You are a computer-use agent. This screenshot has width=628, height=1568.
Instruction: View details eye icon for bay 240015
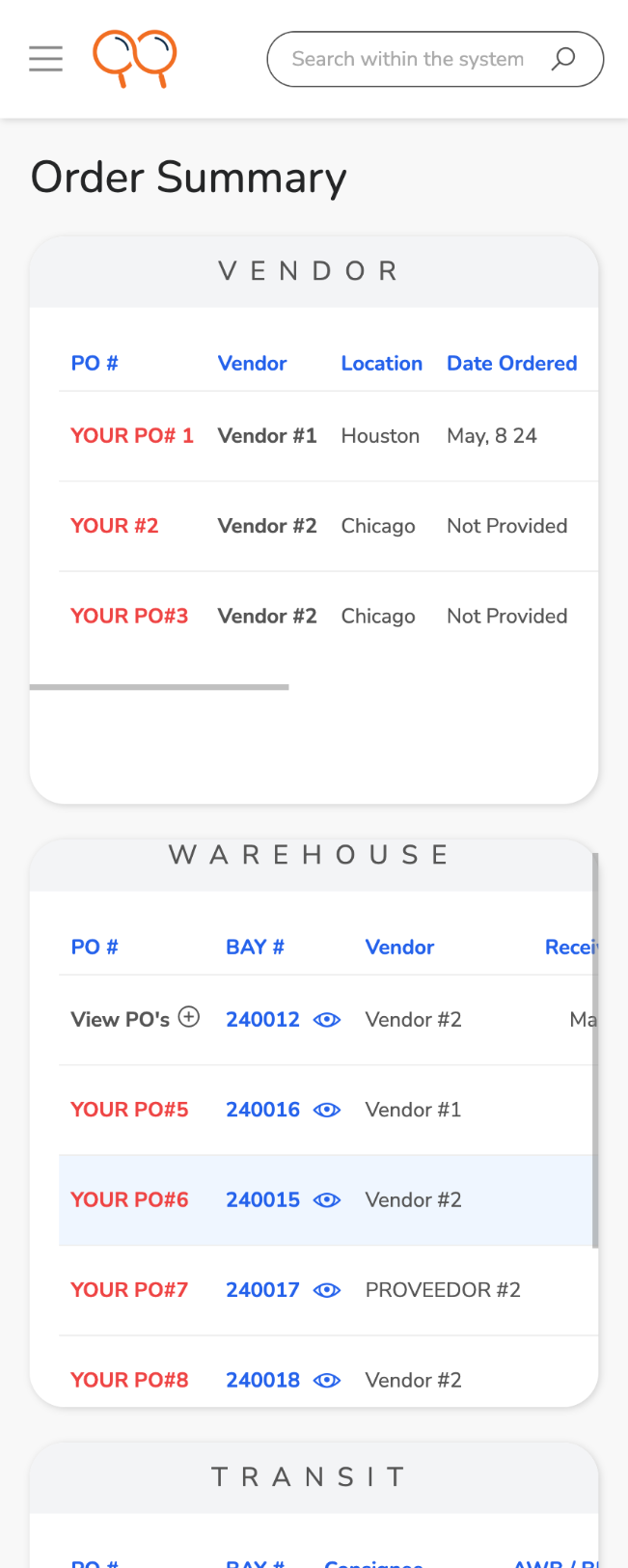click(x=327, y=1200)
